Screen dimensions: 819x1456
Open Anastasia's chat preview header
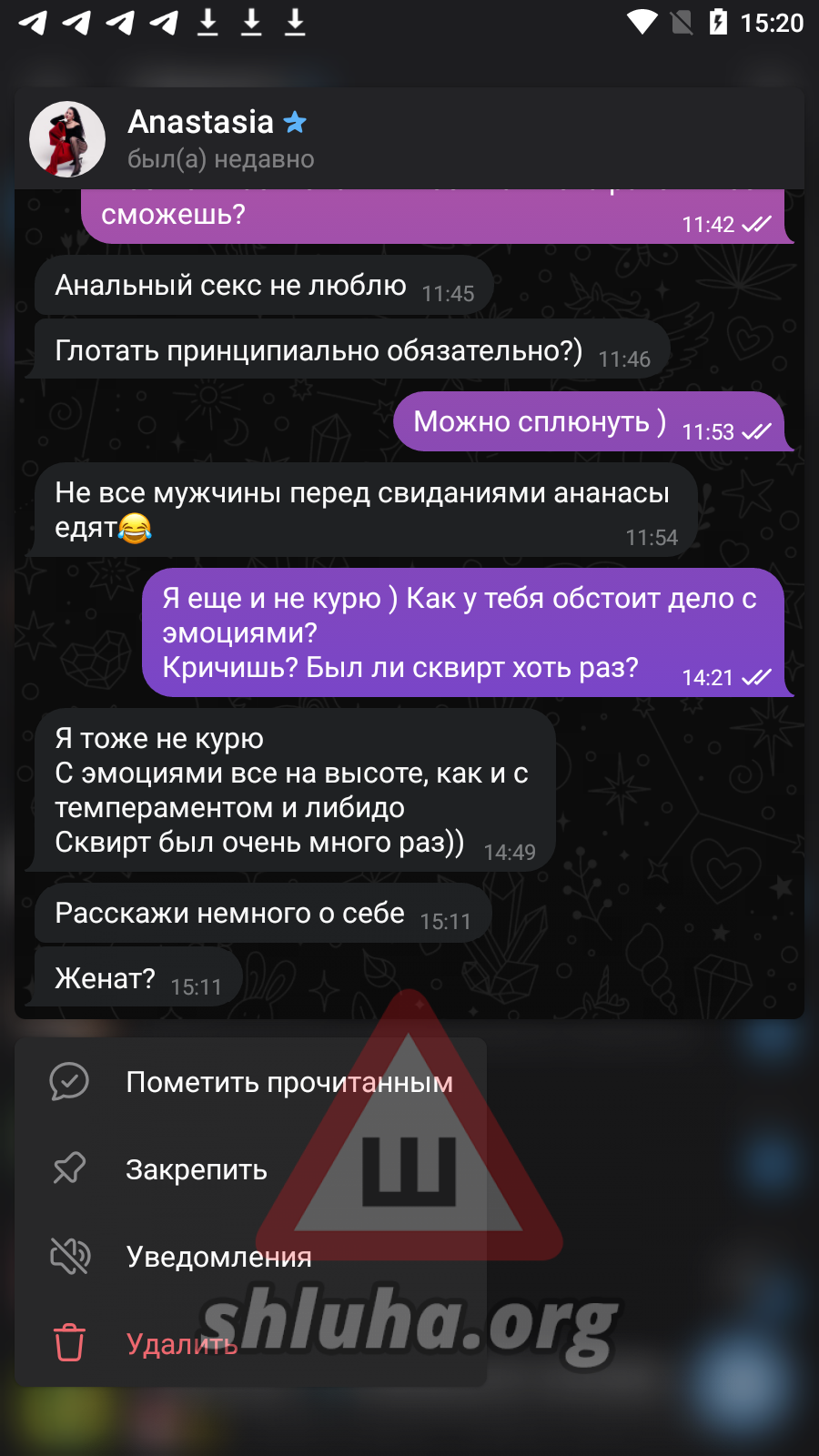(409, 138)
